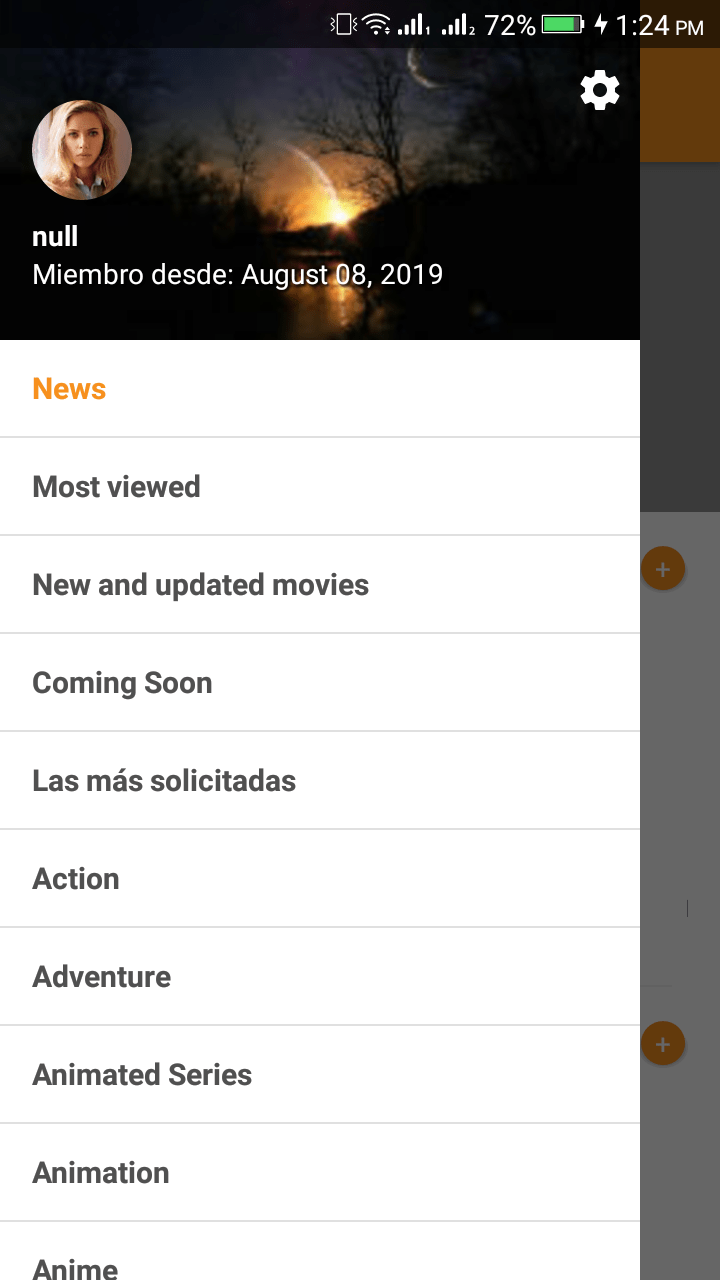This screenshot has width=720, height=1280.
Task: Open the Coming Soon list
Action: click(122, 683)
